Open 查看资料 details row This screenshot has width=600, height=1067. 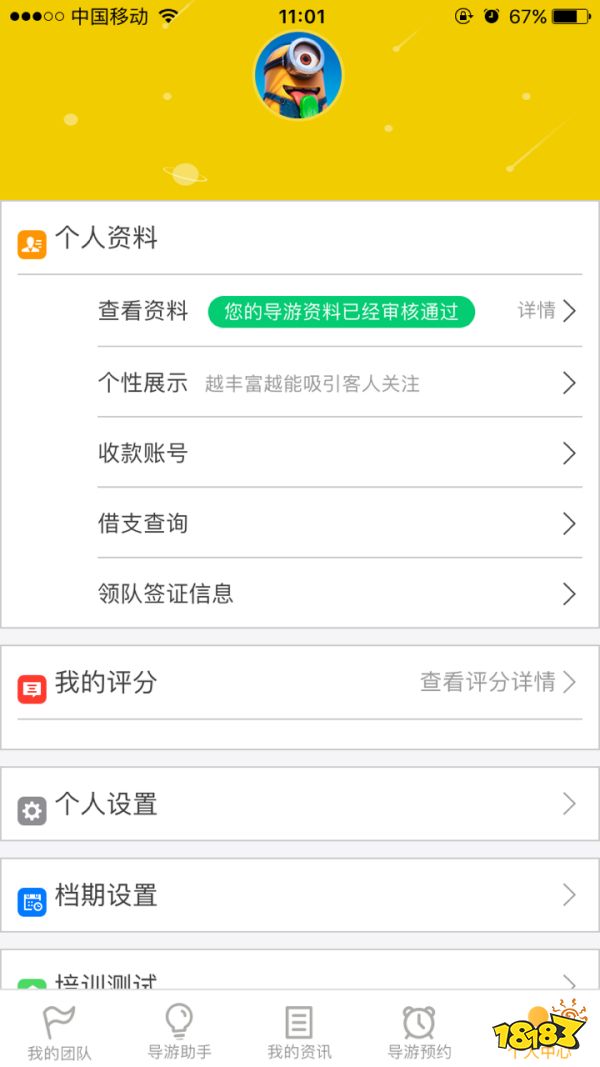point(340,311)
